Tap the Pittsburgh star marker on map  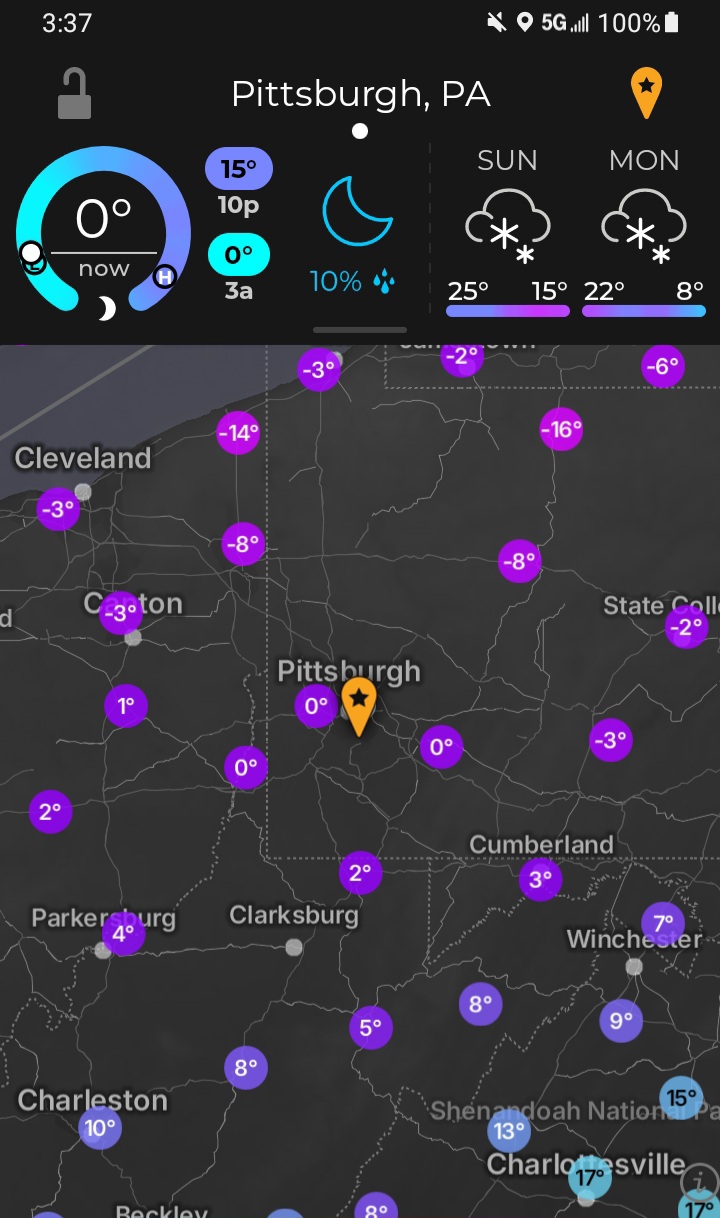[x=358, y=704]
